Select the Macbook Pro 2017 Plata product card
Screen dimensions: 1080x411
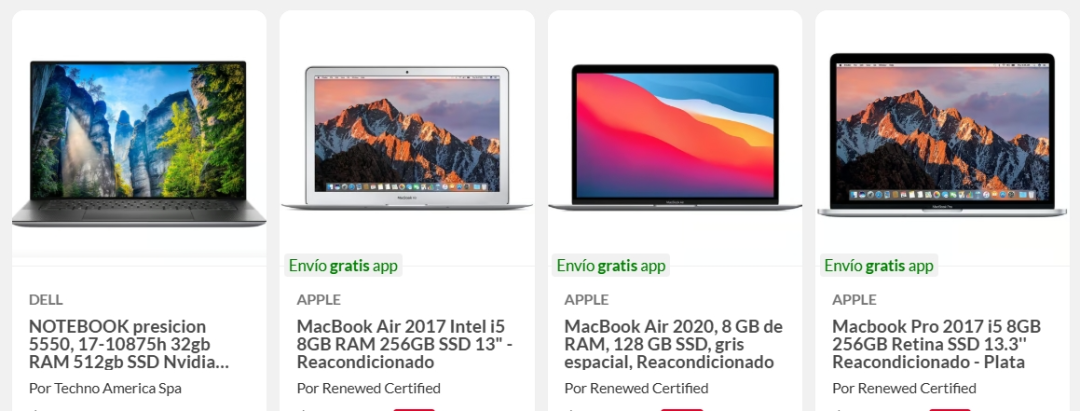point(938,343)
